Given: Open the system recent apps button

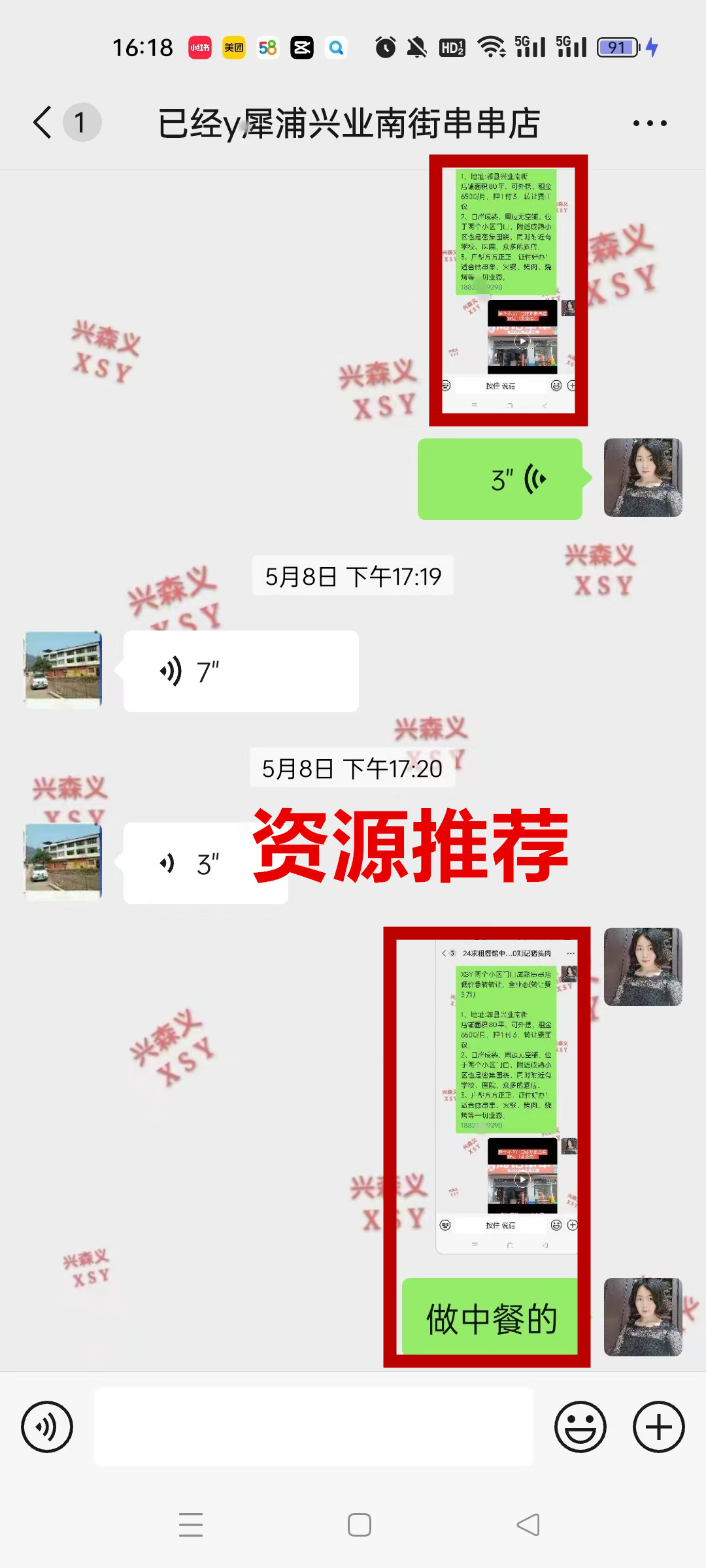Looking at the screenshot, I should tap(190, 1525).
